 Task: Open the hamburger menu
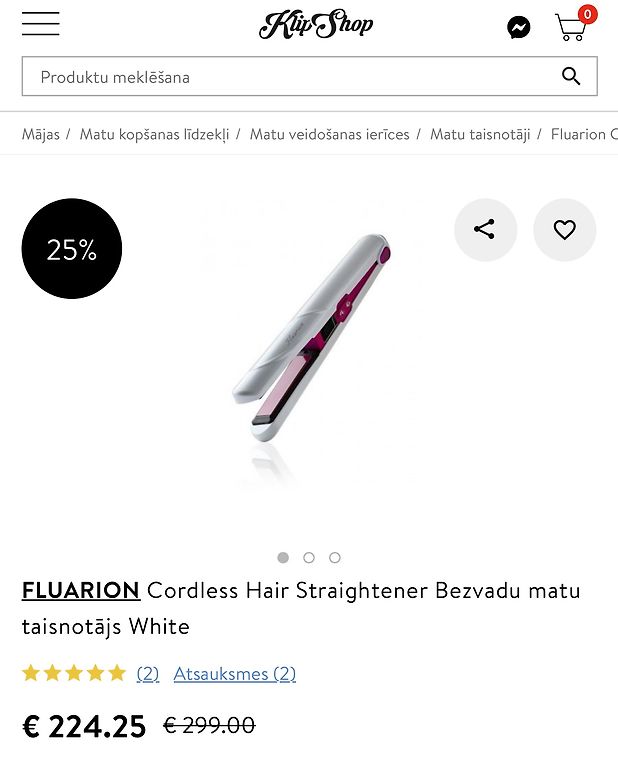(x=41, y=26)
